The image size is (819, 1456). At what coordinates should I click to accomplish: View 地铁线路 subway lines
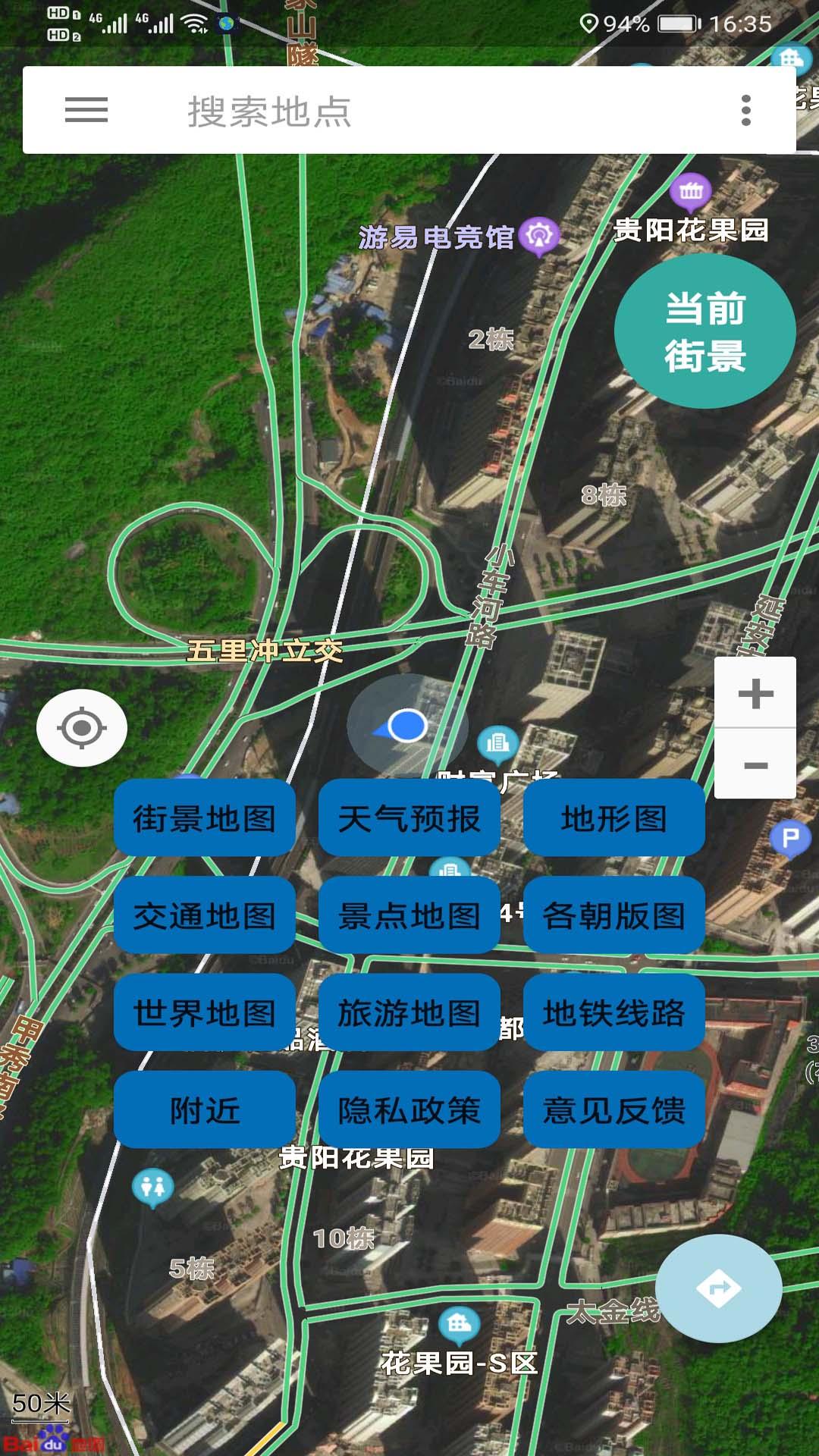point(614,1012)
